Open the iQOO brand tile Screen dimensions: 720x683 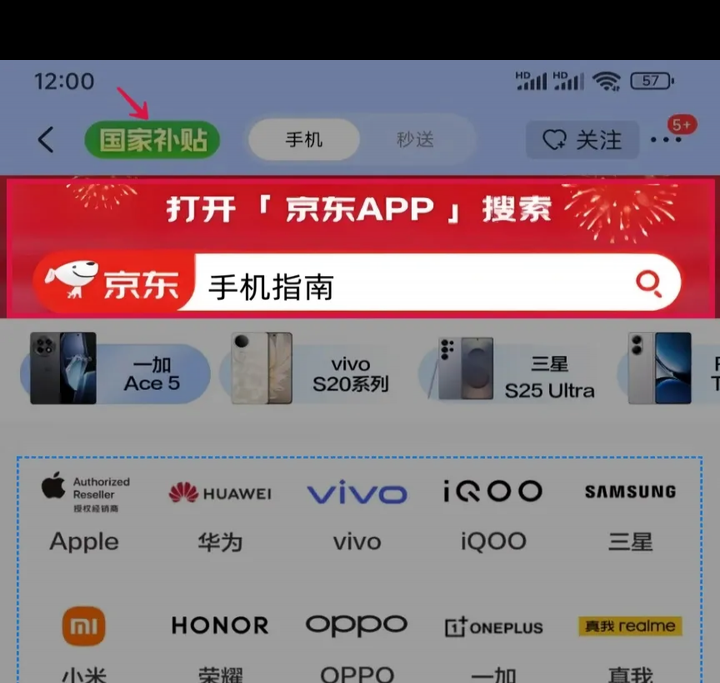point(493,514)
